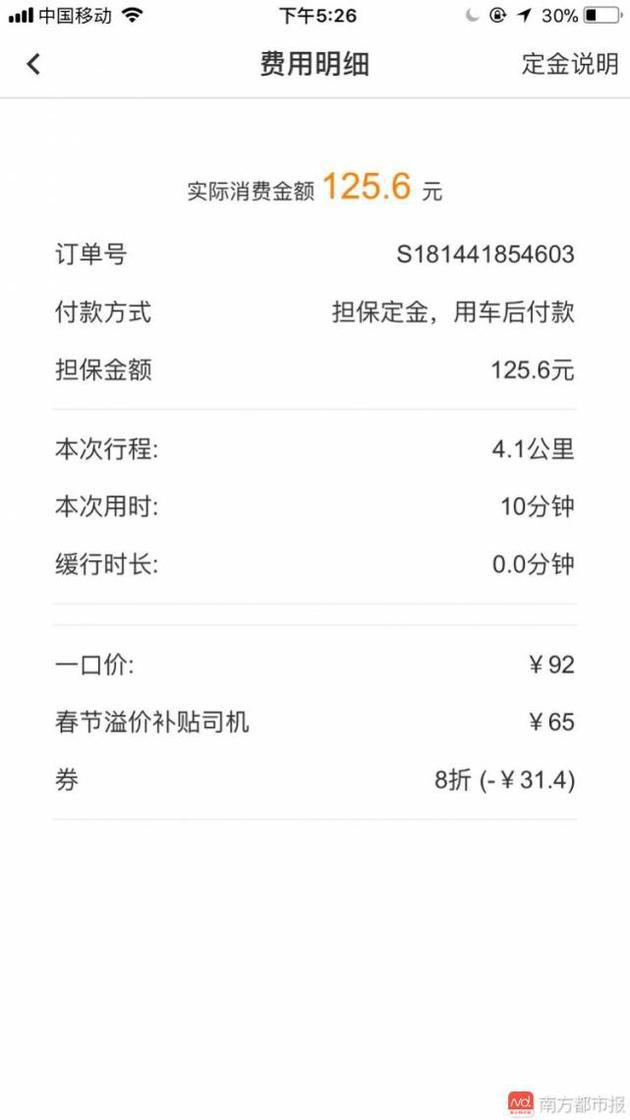Image resolution: width=630 pixels, height=1120 pixels.
Task: Open 定金说明 in the top bar
Action: [x=569, y=64]
